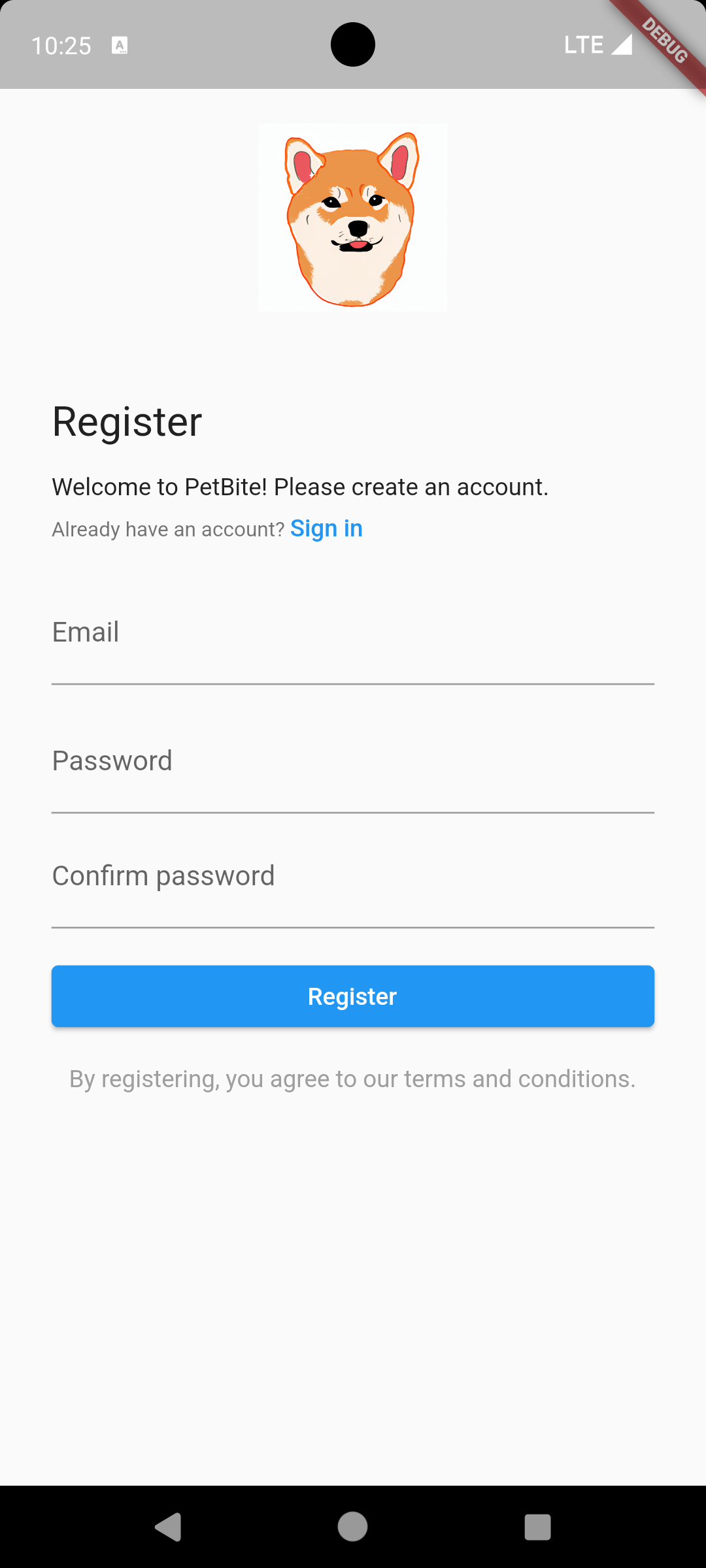Screen dimensions: 706x1568
Task: Select the Password field
Action: (353, 775)
